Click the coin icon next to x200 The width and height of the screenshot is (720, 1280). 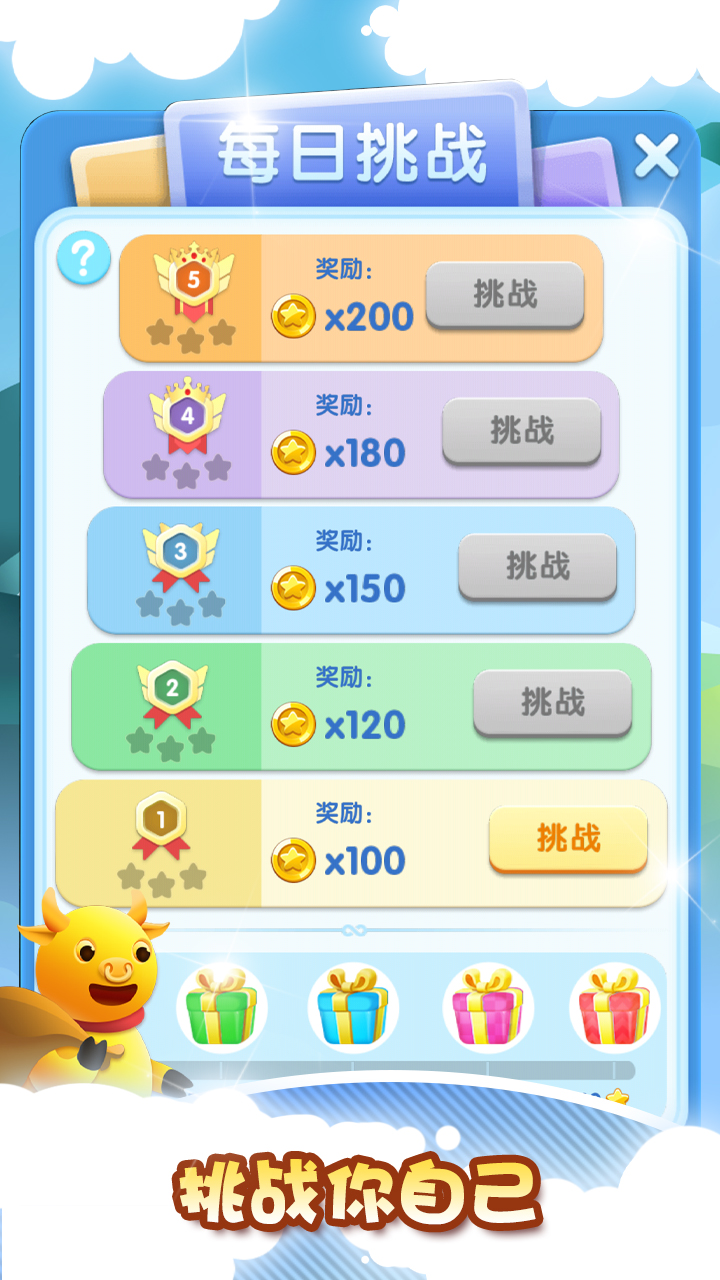tap(292, 315)
